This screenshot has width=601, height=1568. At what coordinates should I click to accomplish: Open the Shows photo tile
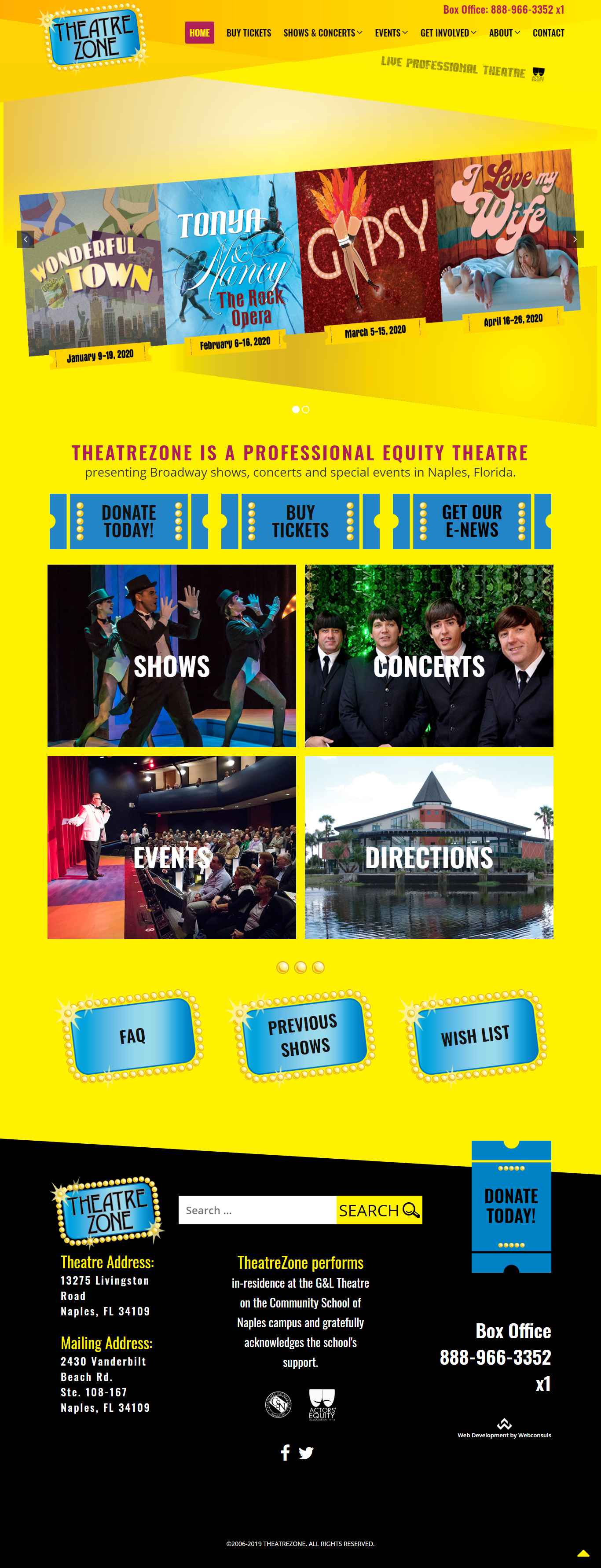tap(172, 656)
